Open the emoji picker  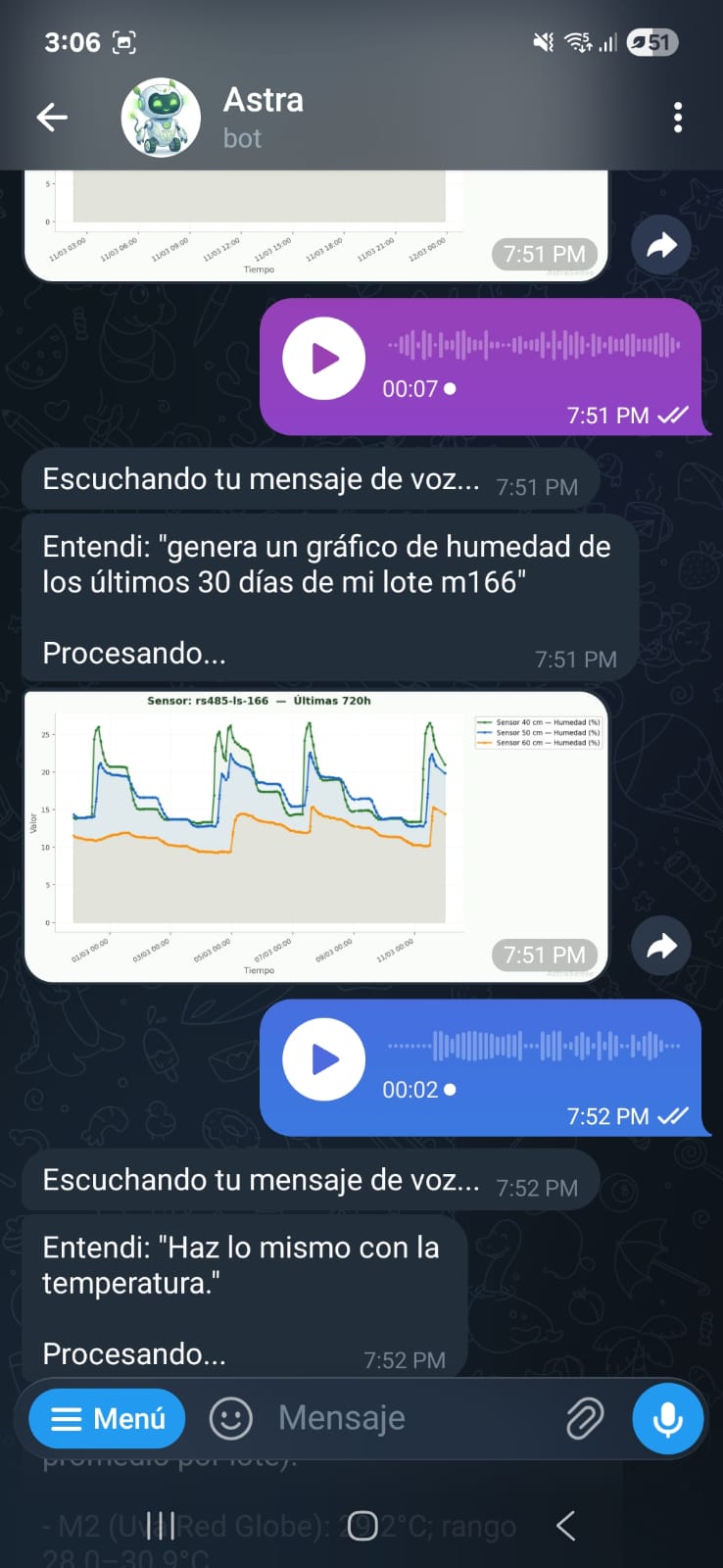231,1418
